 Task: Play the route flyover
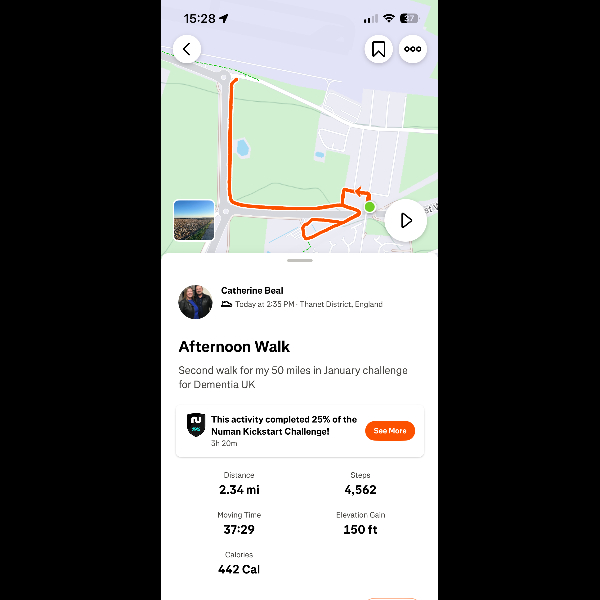(405, 220)
